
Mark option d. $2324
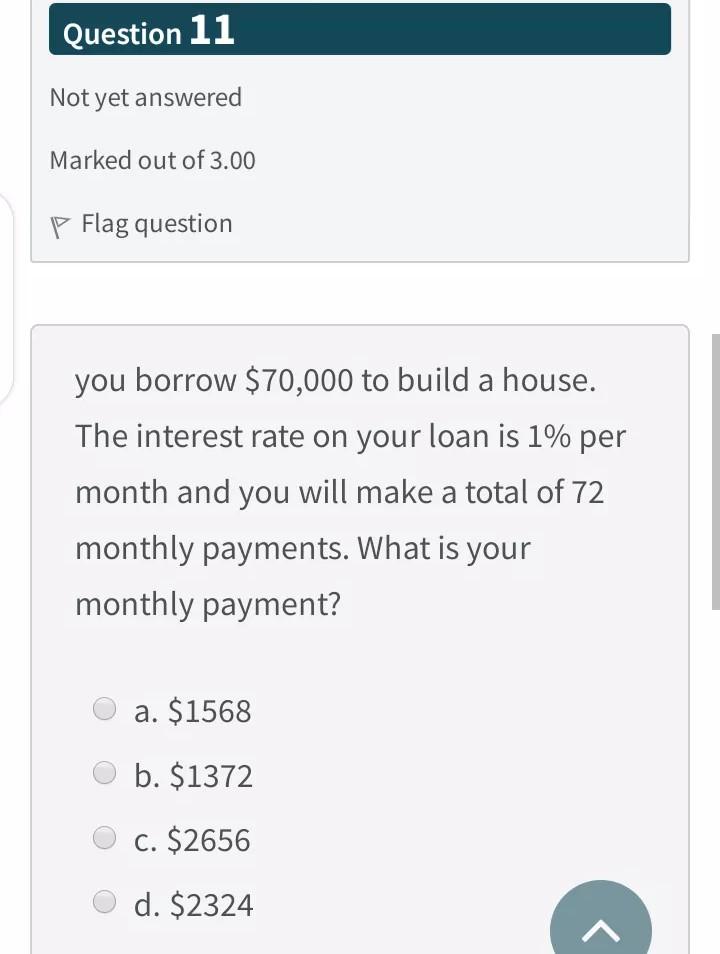click(105, 903)
